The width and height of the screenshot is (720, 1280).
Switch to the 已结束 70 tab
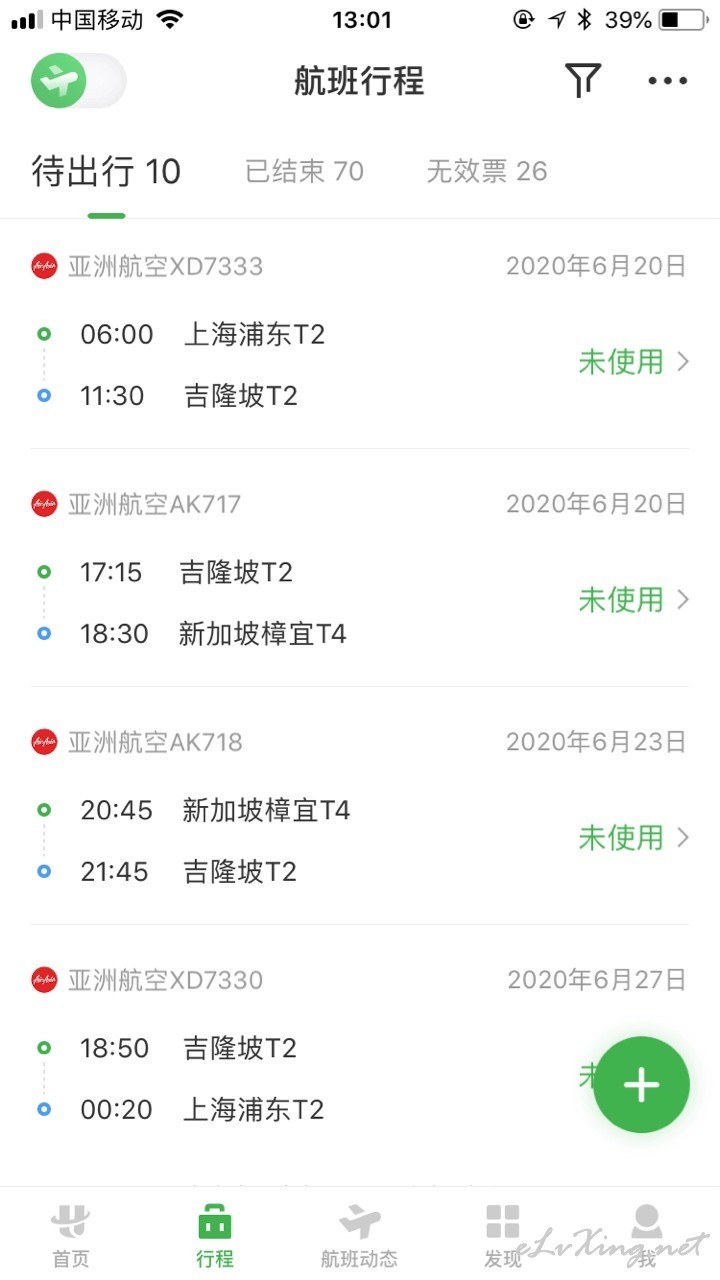coord(304,171)
